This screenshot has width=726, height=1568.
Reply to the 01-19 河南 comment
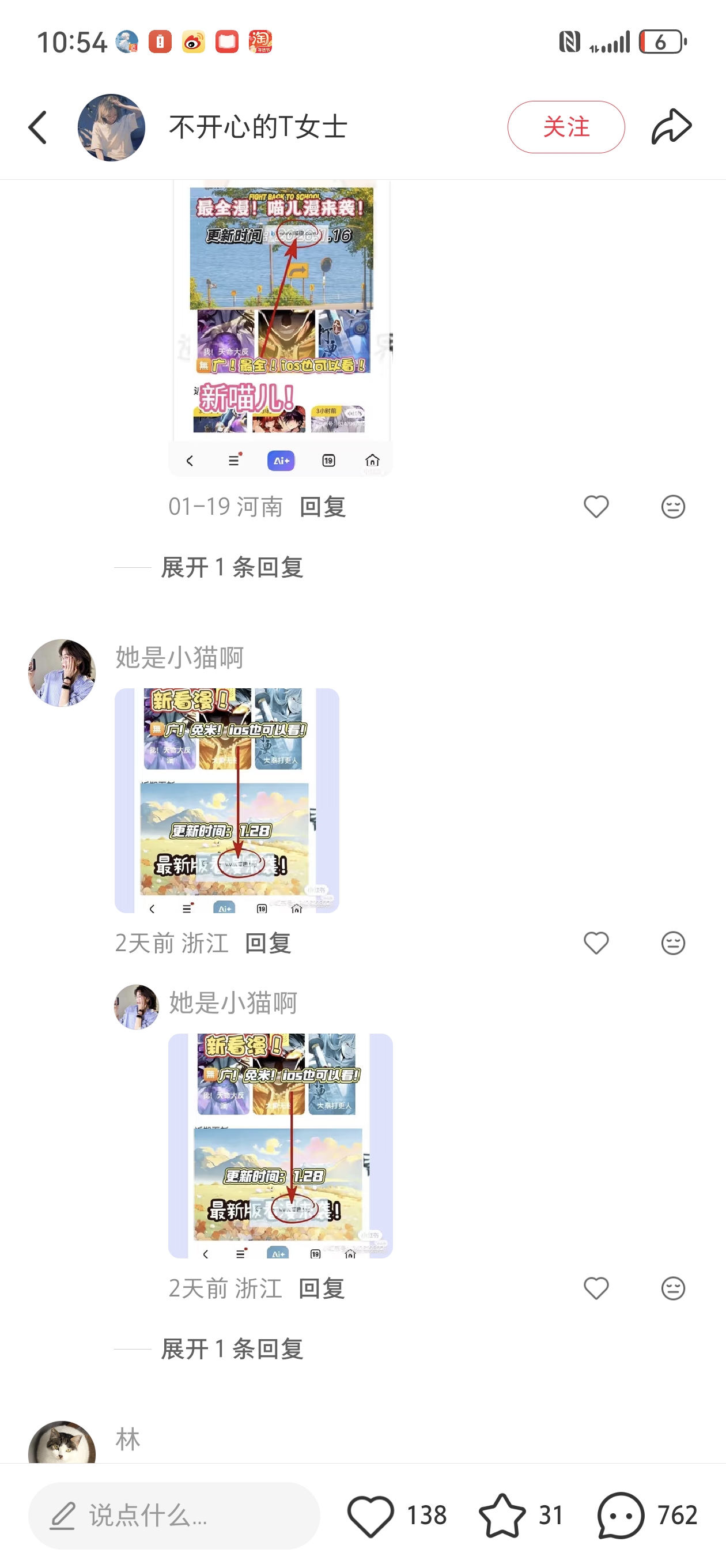(323, 507)
